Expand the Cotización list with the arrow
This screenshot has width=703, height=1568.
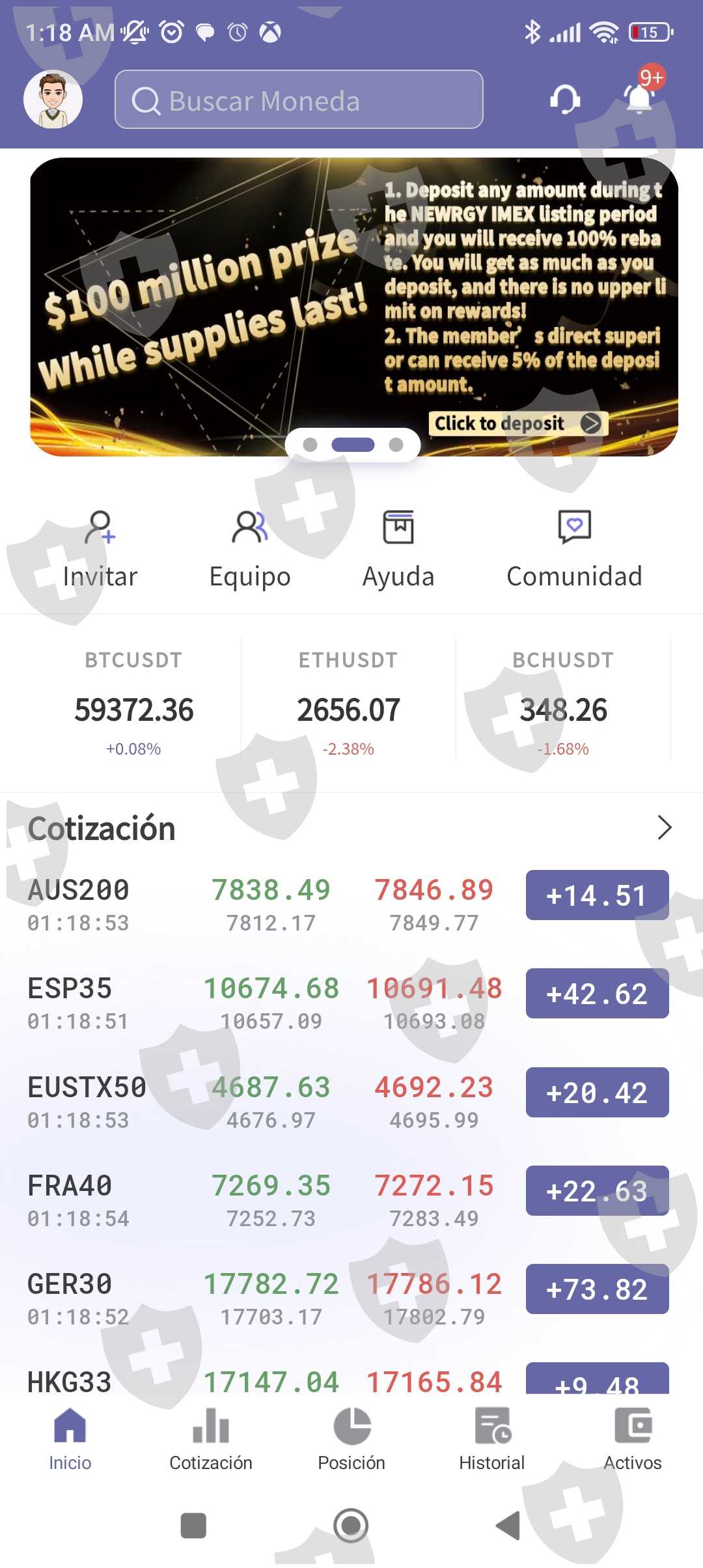coord(664,828)
